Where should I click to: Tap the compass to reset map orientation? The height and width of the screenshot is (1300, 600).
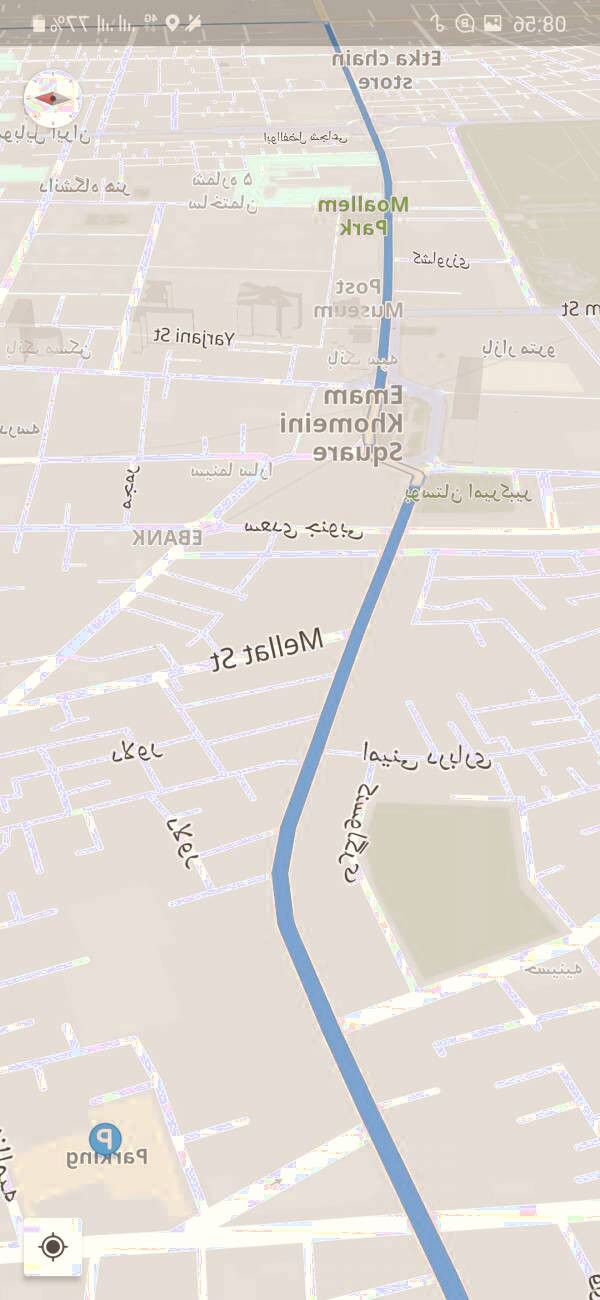pyautogui.click(x=51, y=98)
